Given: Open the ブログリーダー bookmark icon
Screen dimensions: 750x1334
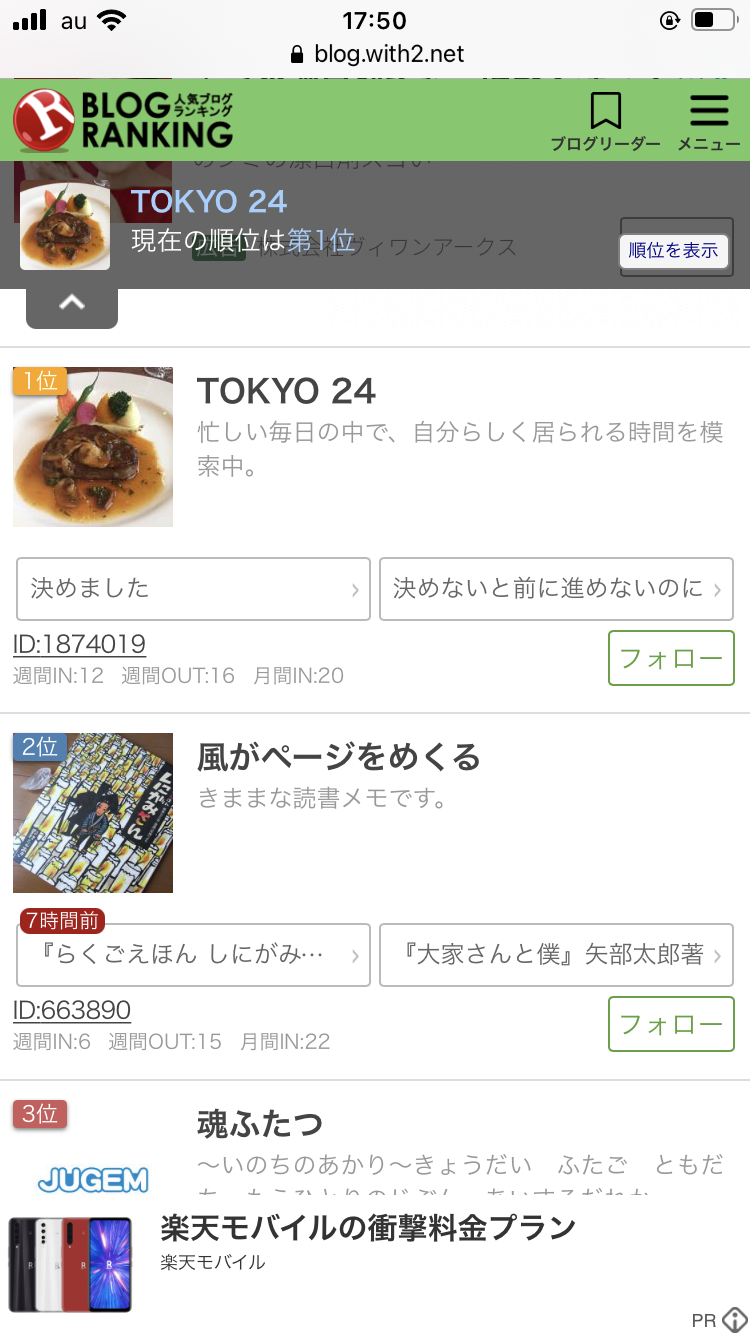Looking at the screenshot, I should (x=605, y=120).
